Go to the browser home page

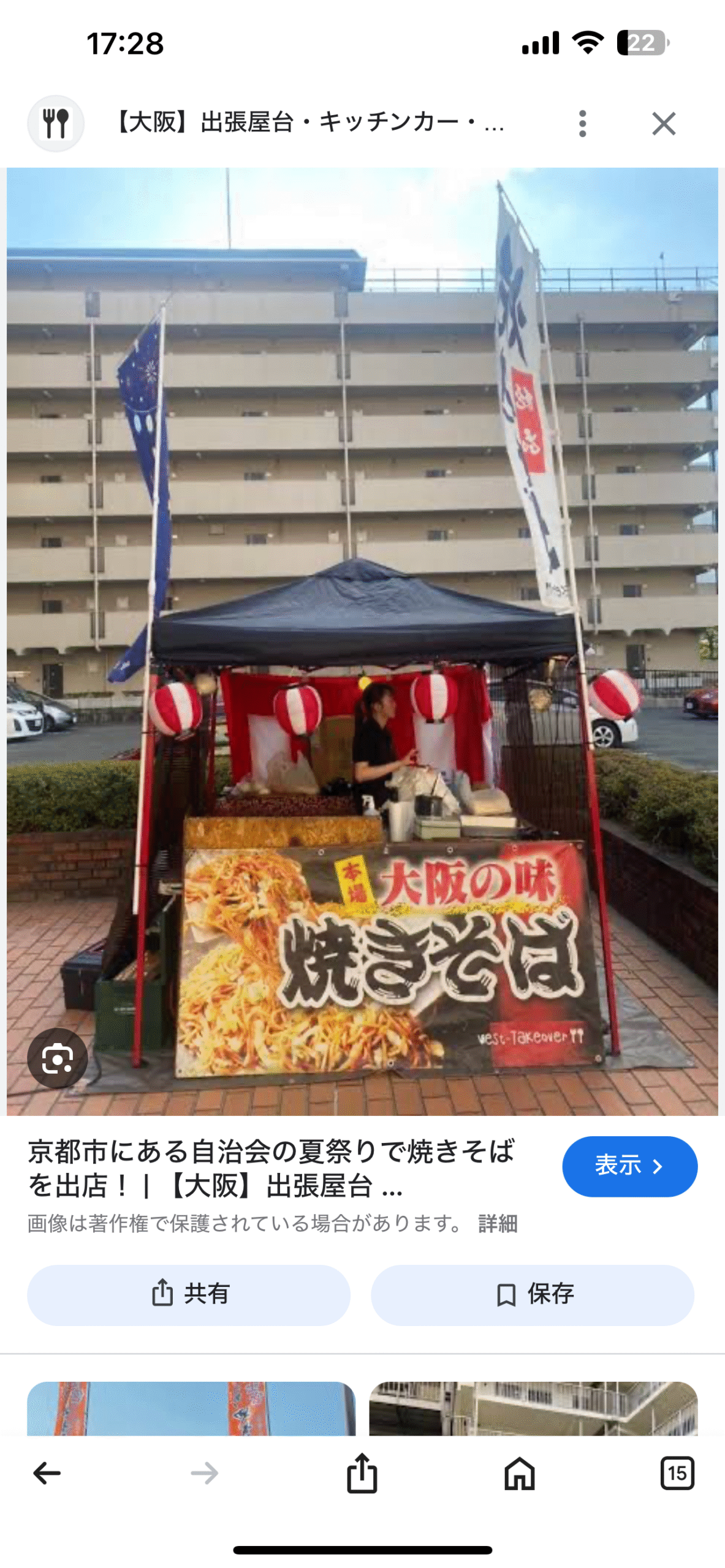(519, 1472)
